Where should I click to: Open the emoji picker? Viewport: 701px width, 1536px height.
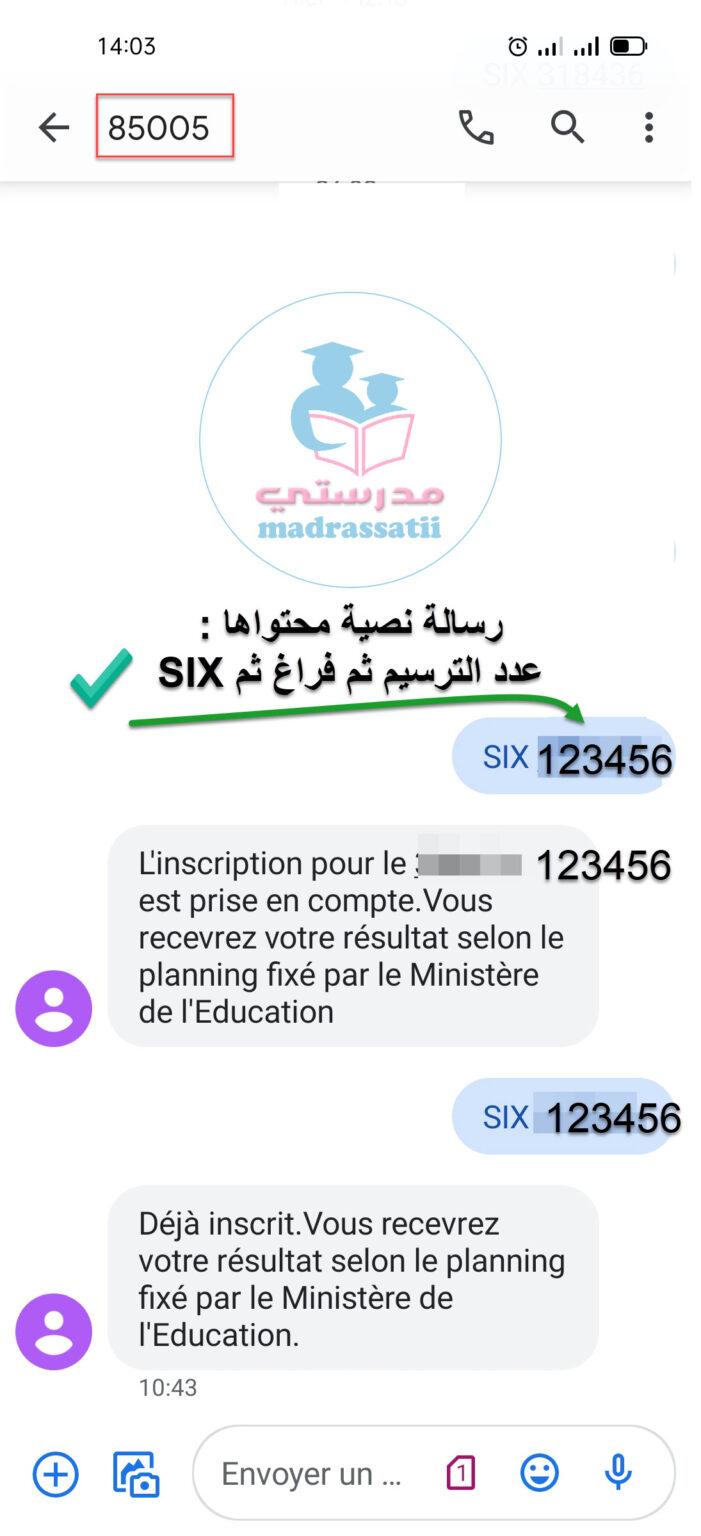(540, 1473)
